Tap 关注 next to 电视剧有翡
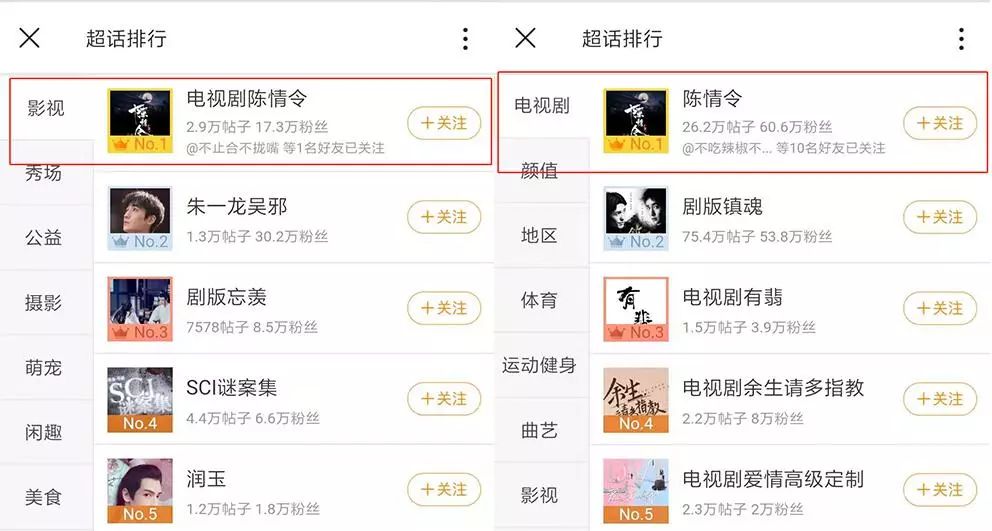Viewport: 992px width, 531px height. click(x=939, y=308)
